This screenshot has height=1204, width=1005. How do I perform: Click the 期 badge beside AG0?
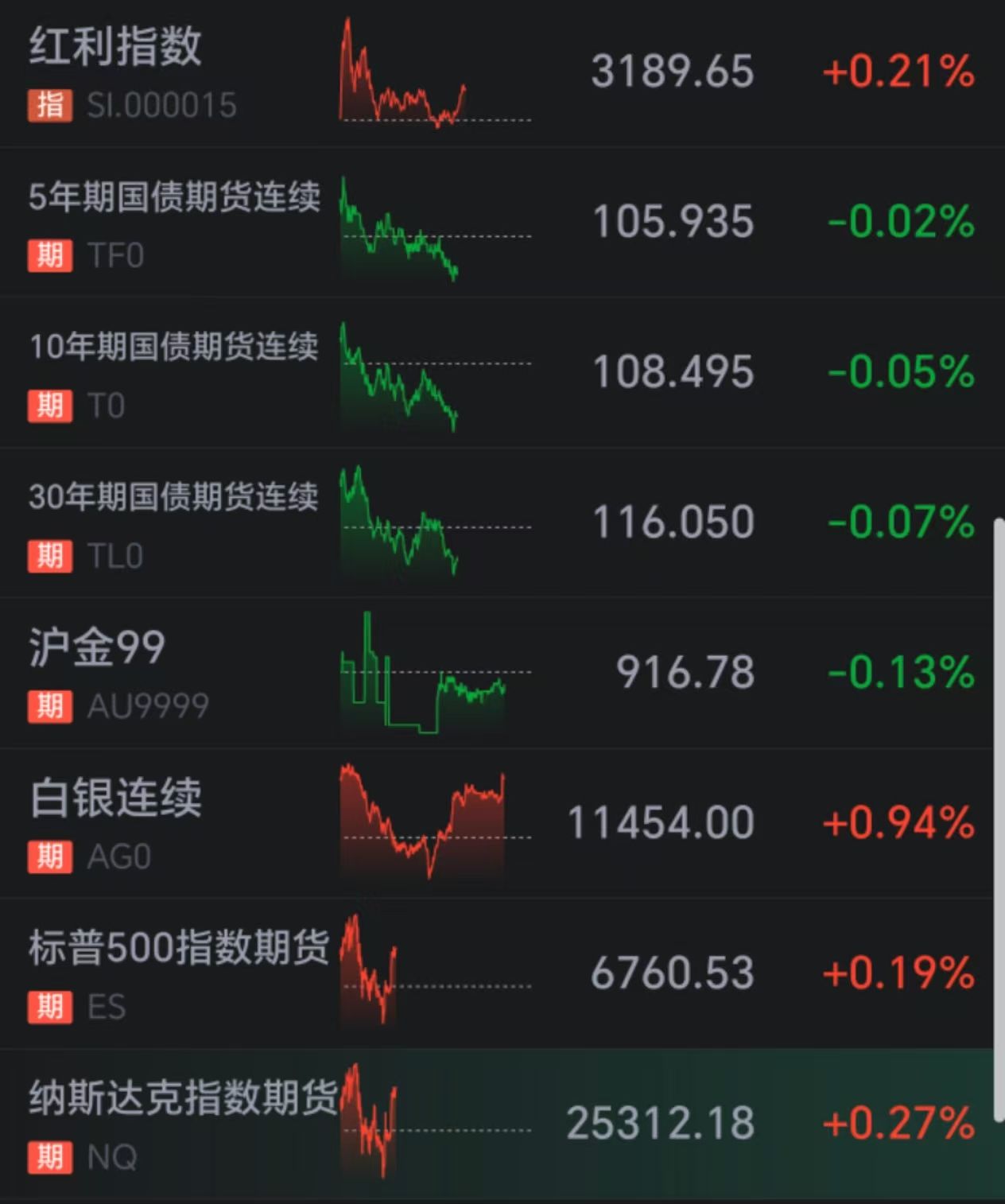point(49,857)
